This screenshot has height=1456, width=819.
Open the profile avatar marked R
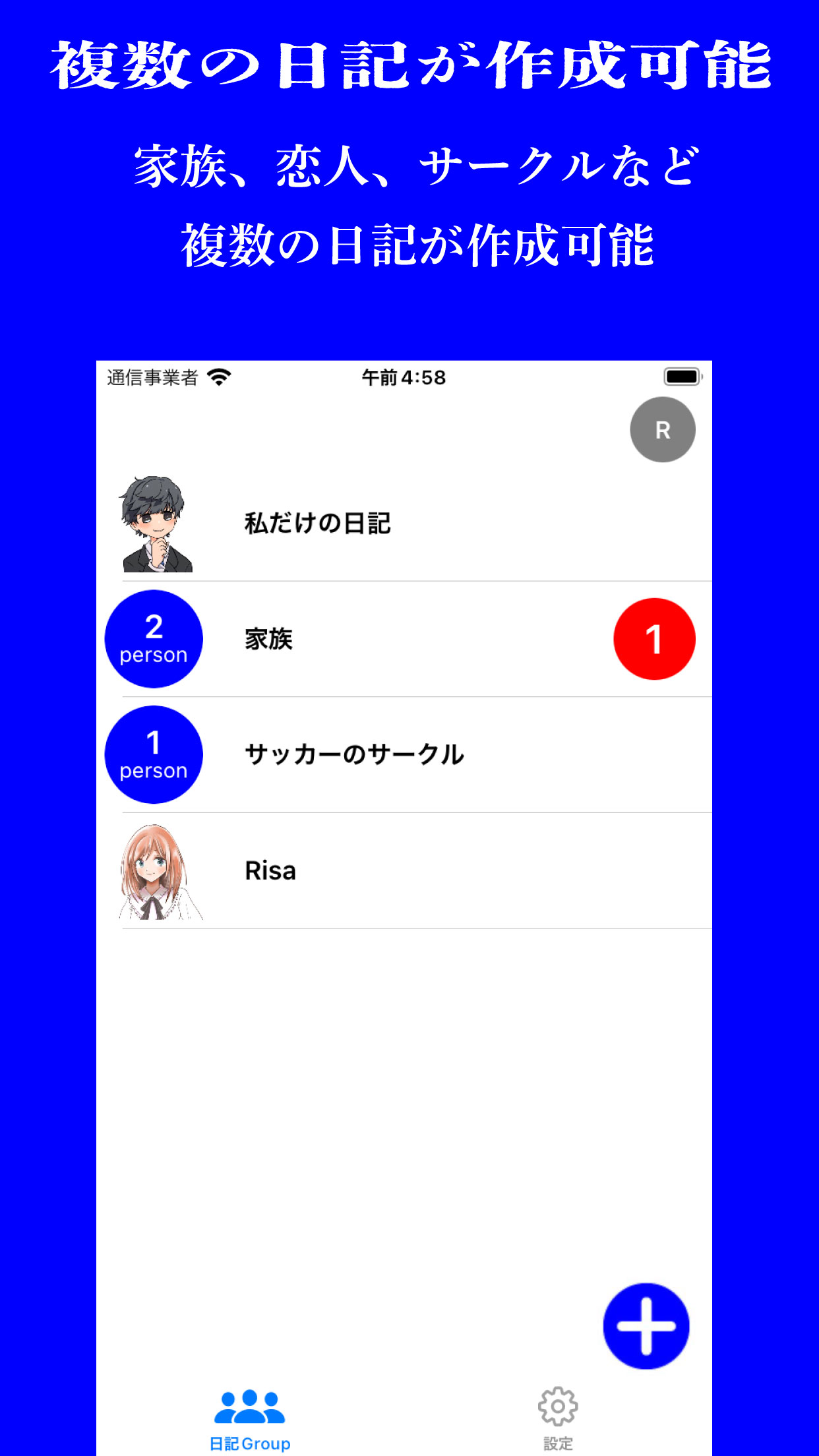click(662, 429)
